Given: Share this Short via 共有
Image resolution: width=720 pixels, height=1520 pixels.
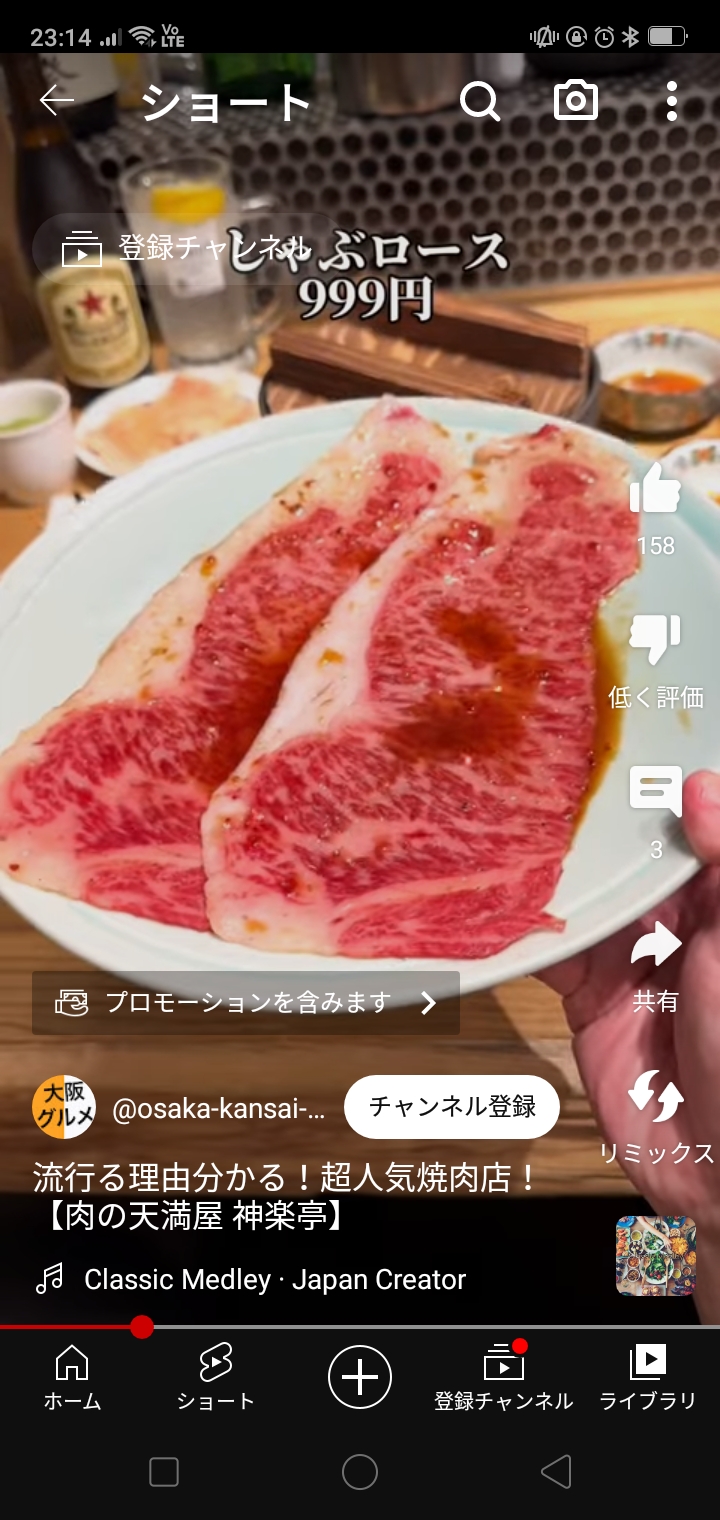Looking at the screenshot, I should [x=655, y=946].
